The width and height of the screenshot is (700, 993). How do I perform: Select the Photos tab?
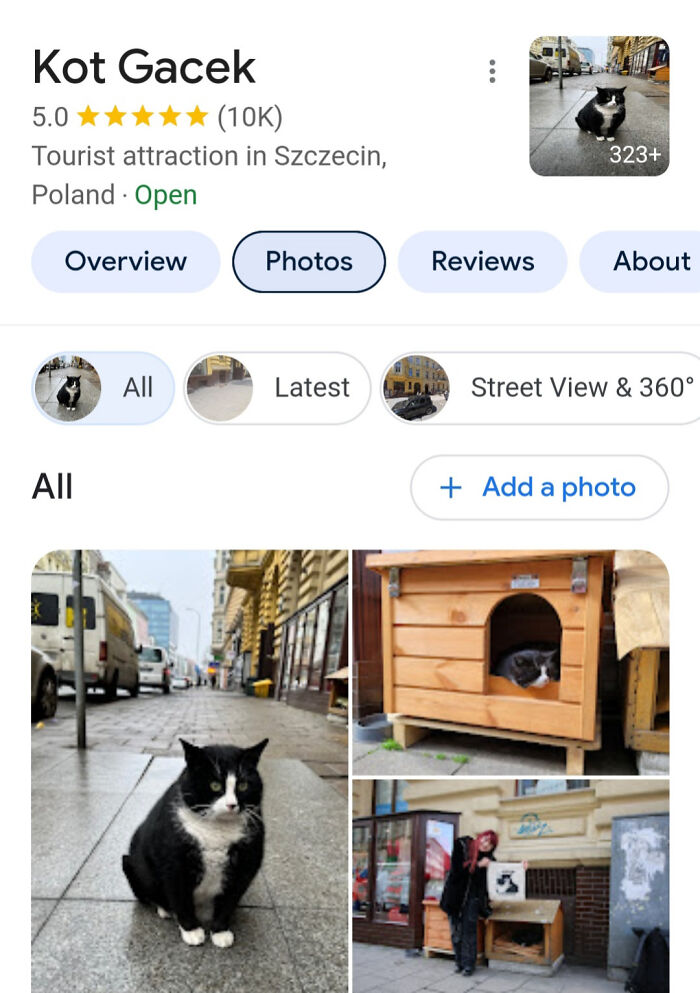309,262
